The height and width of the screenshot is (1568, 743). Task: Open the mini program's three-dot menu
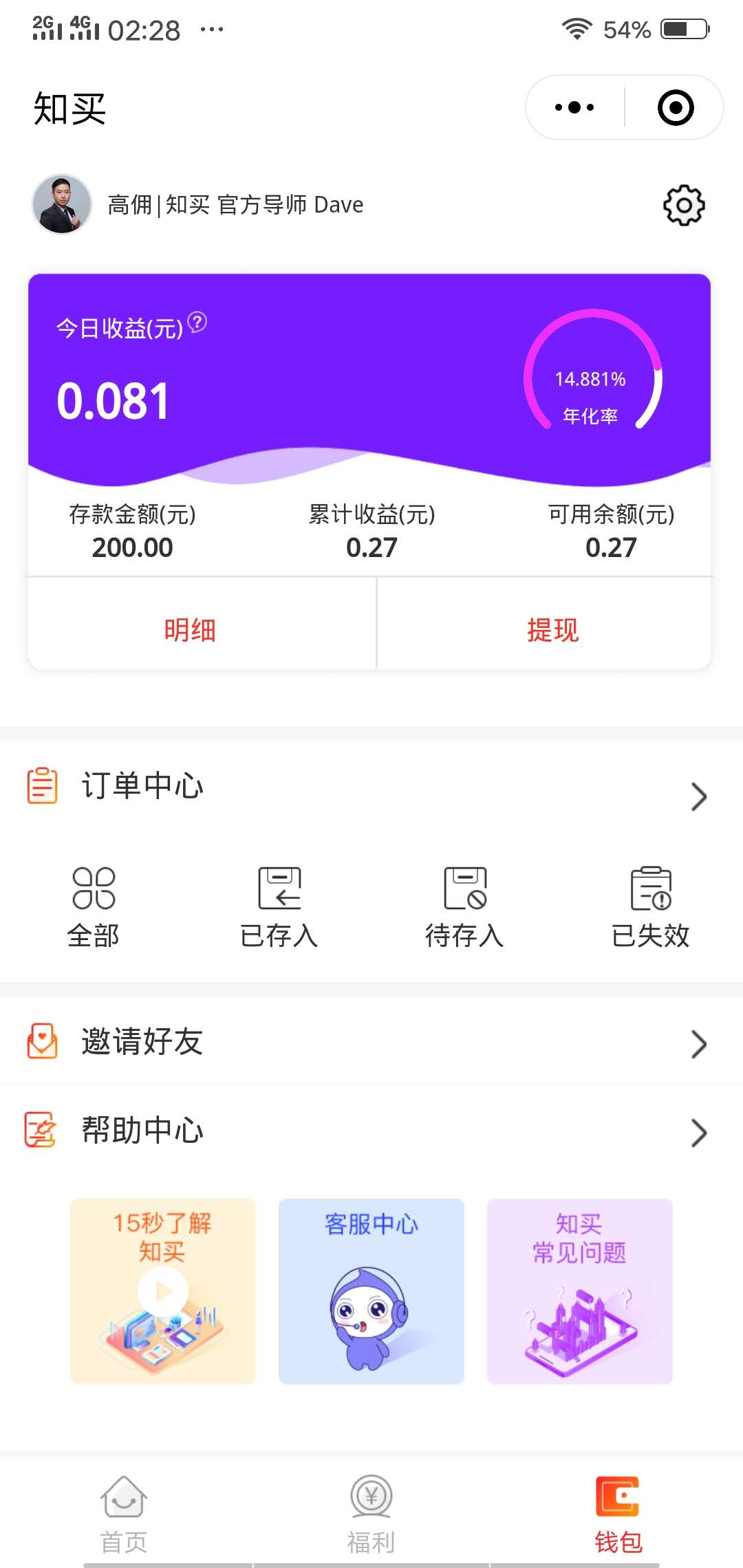(575, 107)
